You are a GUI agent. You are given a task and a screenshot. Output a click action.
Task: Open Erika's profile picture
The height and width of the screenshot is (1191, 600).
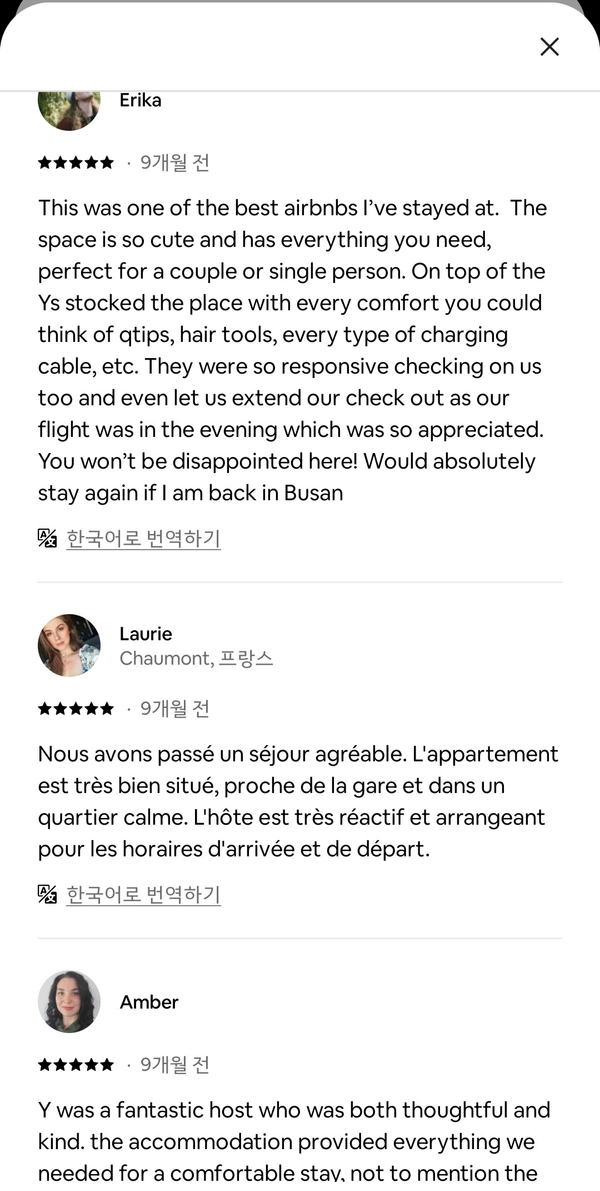(x=69, y=108)
